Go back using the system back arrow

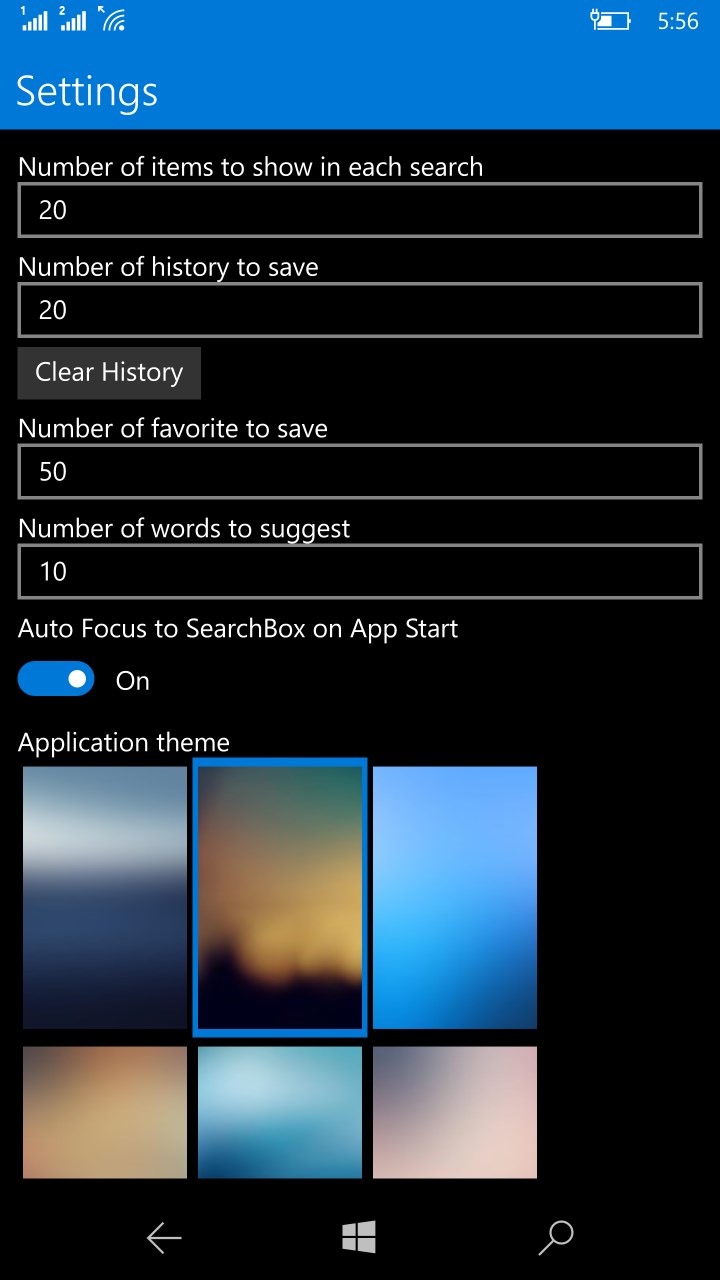click(164, 1238)
